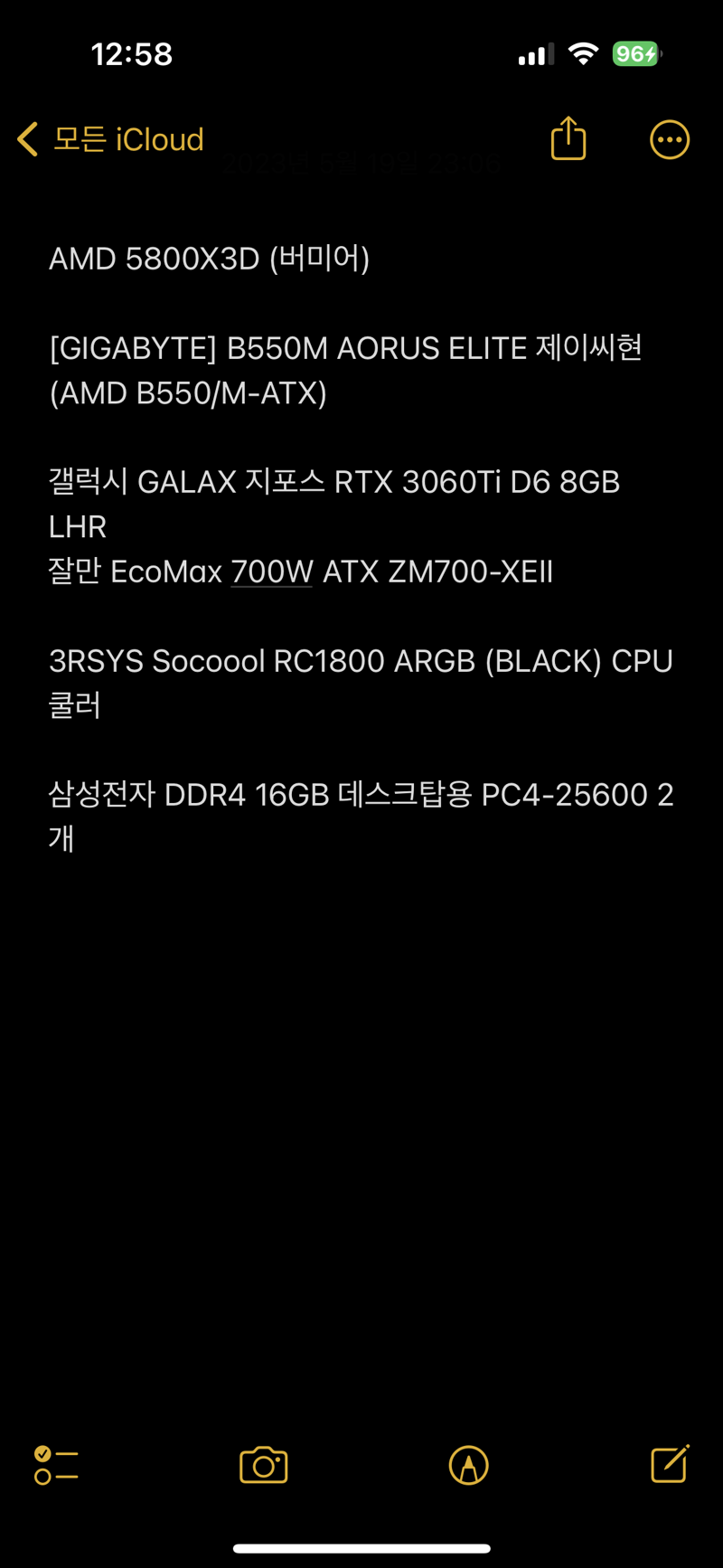This screenshot has height=1568, width=723.
Task: Open the more options menu
Action: (670, 140)
